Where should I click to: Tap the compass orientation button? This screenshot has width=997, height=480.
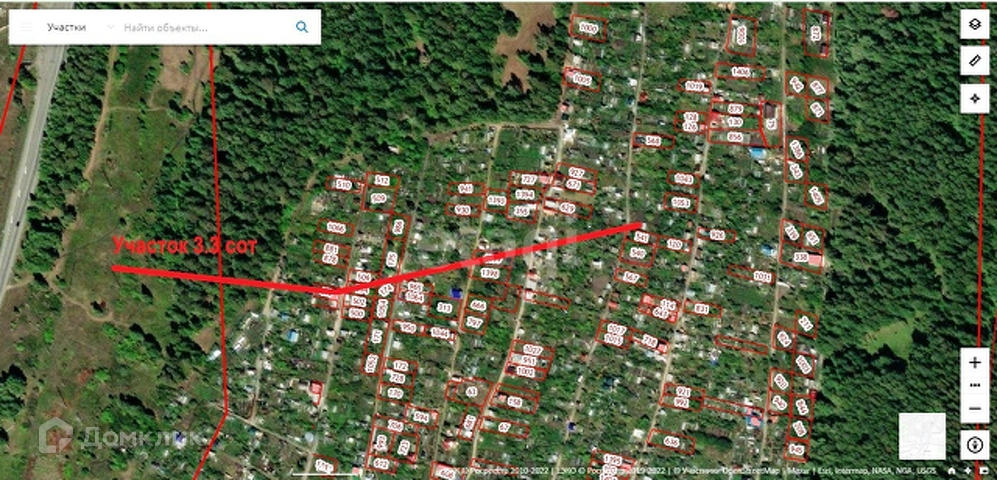[975, 444]
